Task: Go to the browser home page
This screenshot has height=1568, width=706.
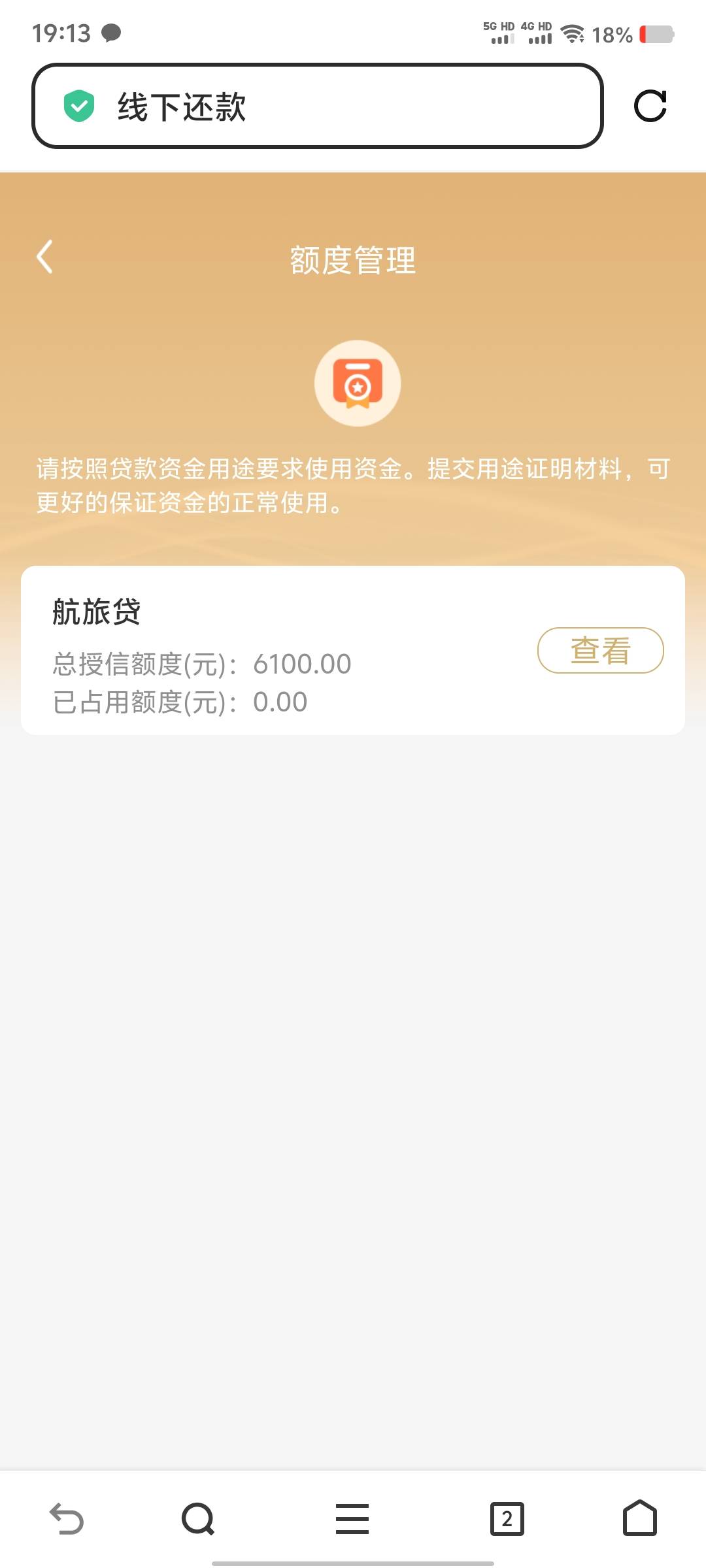Action: click(x=639, y=1518)
